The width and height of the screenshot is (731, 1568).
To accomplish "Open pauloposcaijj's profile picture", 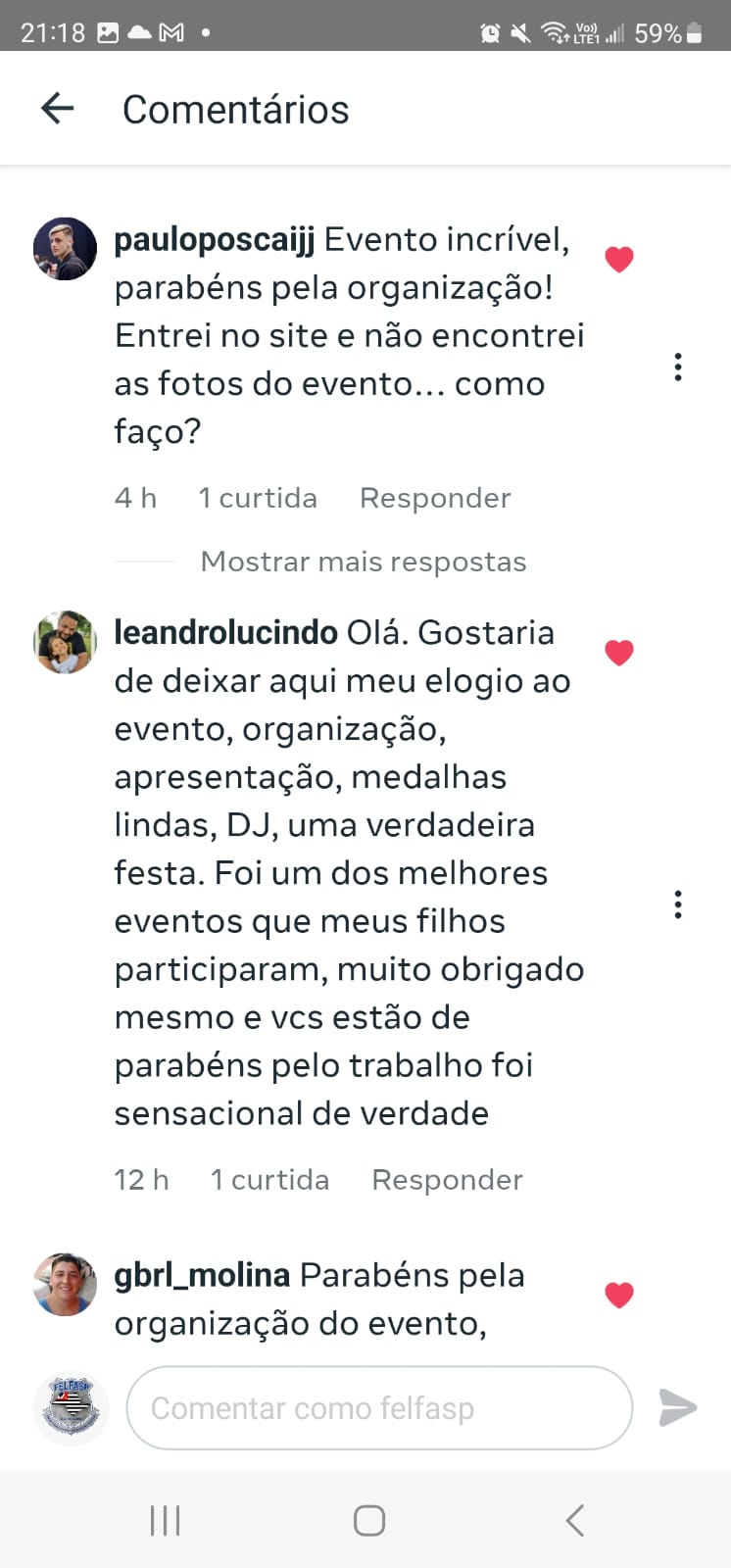I will [x=64, y=249].
